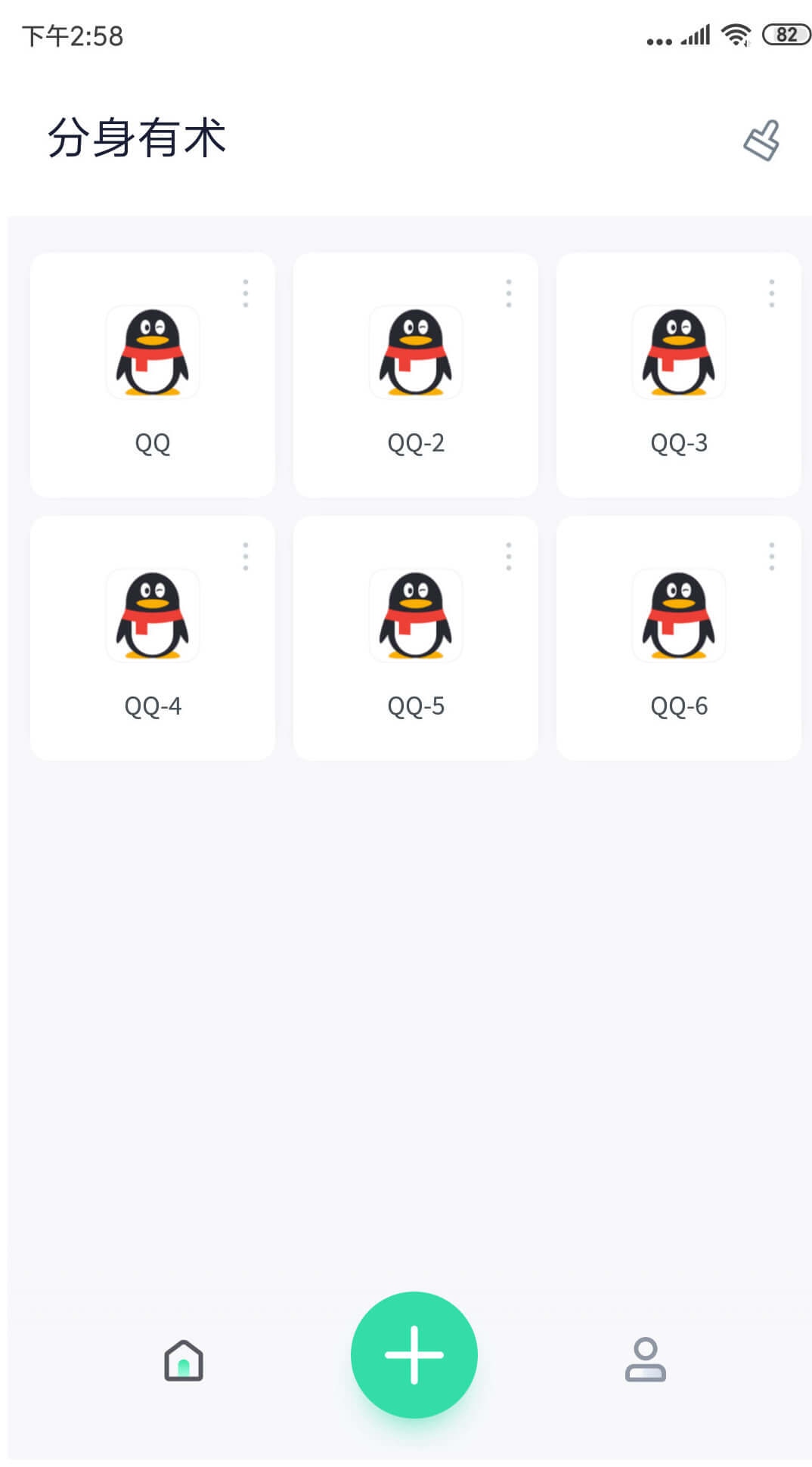Viewport: 812px width, 1467px height.
Task: Switch to the profile tab
Action: tap(646, 1360)
